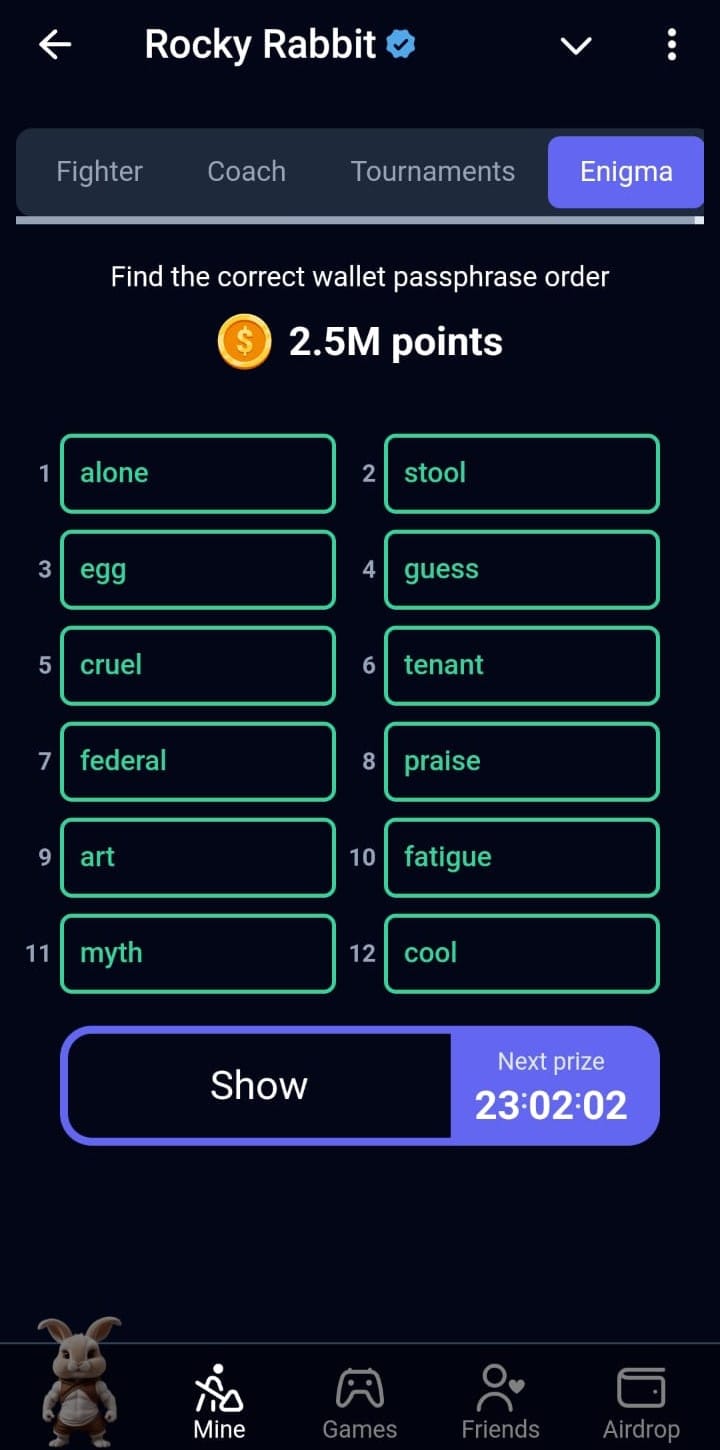Switch to the Airdrop section
Image resolution: width=720 pixels, height=1450 pixels.
[641, 1402]
